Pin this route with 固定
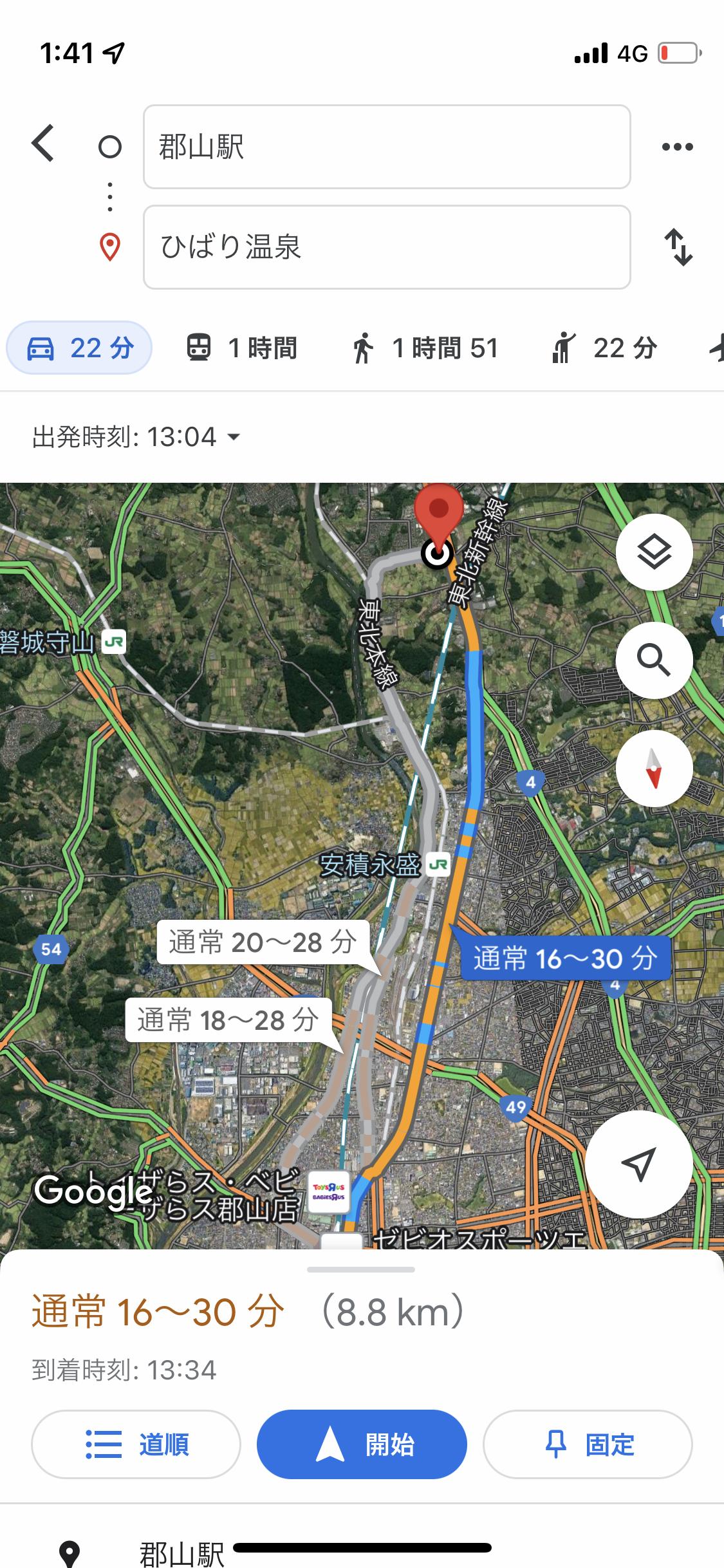Image resolution: width=724 pixels, height=1568 pixels. (x=588, y=1444)
